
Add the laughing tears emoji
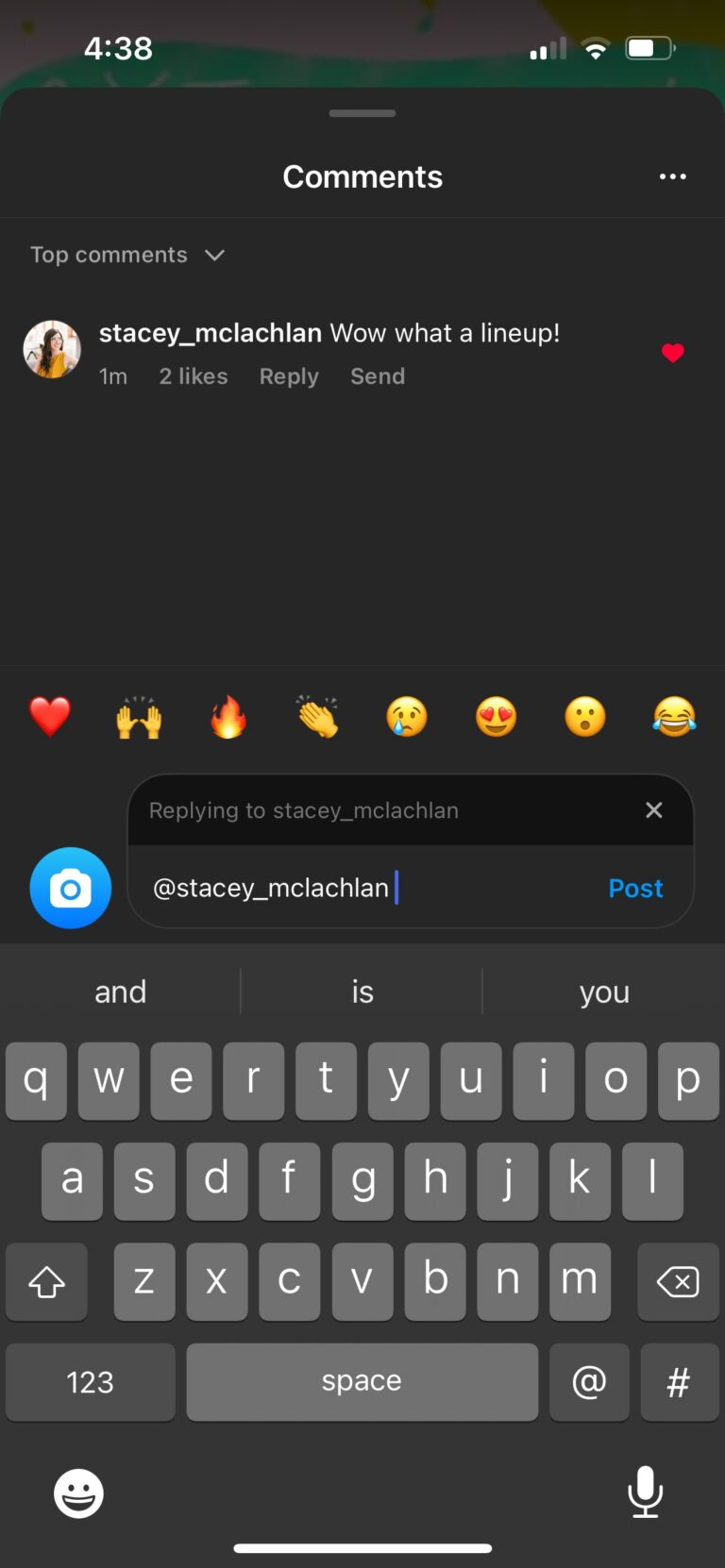674,717
